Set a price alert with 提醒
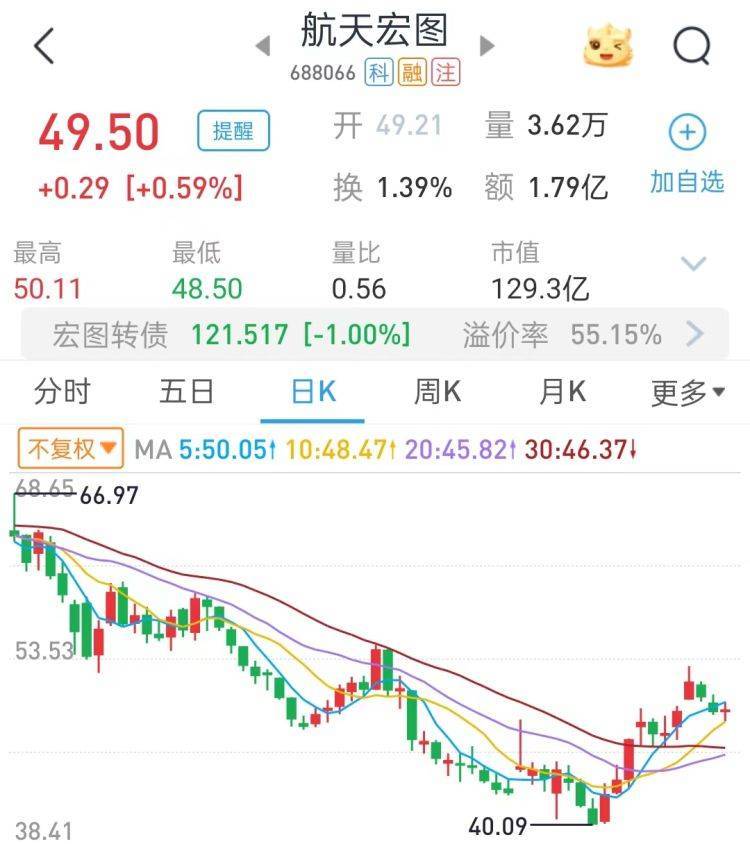 point(233,131)
